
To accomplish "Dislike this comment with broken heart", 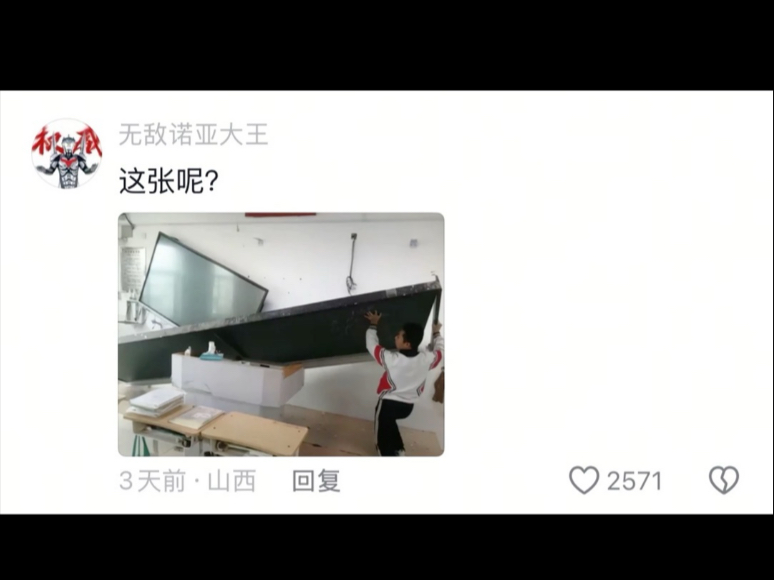I will (723, 481).
